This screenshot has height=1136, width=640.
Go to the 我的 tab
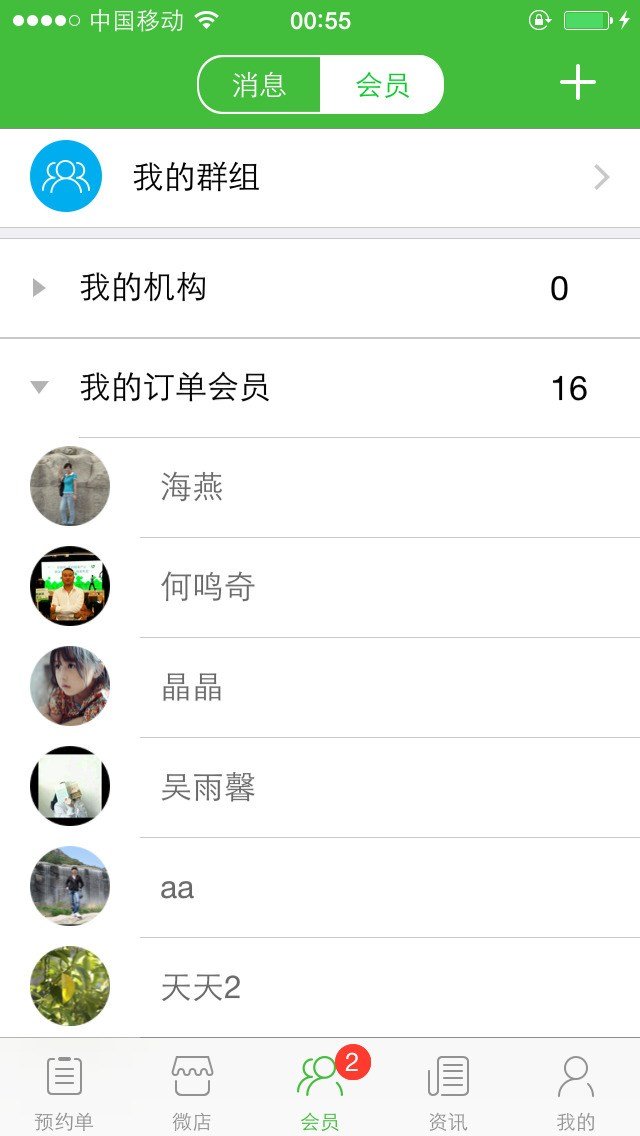576,1090
